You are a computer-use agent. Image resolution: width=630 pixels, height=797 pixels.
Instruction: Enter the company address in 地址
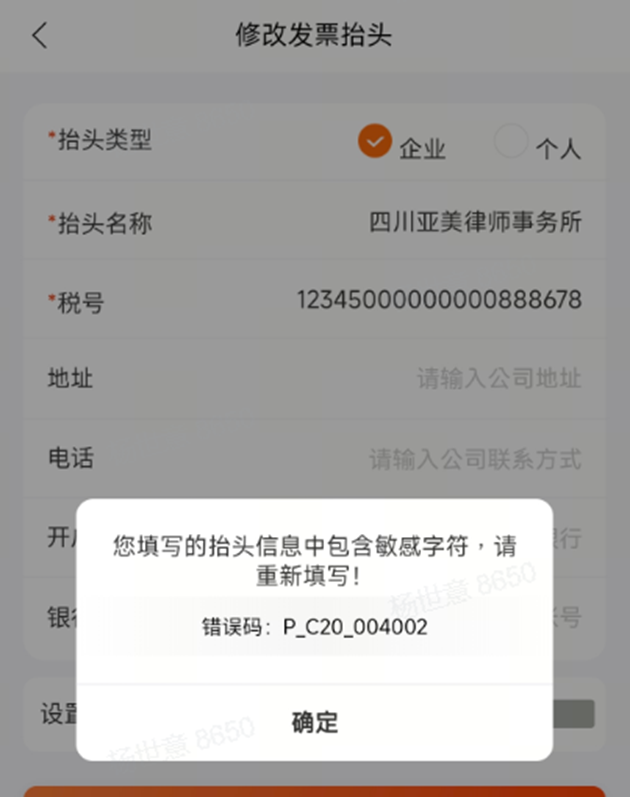point(498,379)
